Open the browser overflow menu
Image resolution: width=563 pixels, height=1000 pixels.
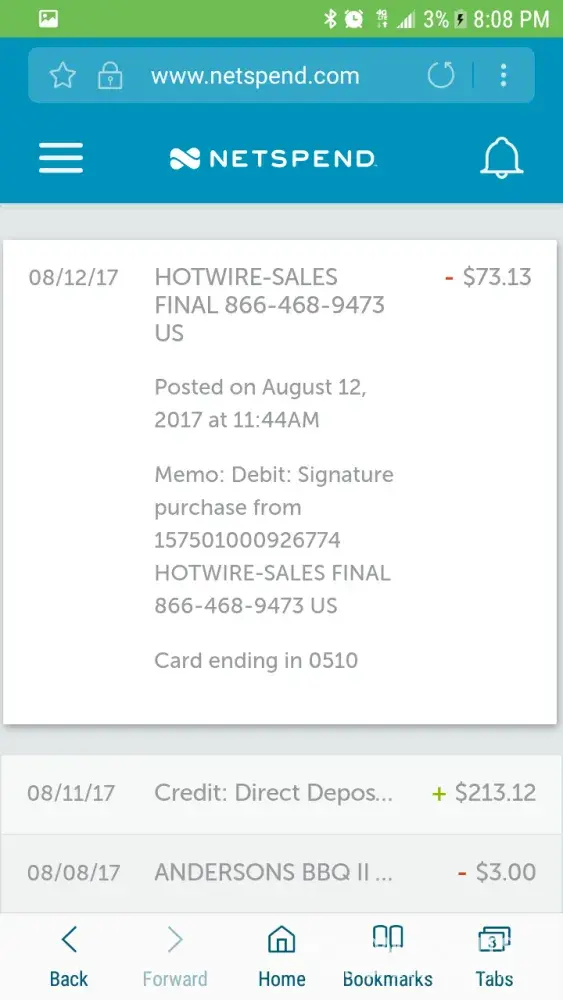point(504,75)
